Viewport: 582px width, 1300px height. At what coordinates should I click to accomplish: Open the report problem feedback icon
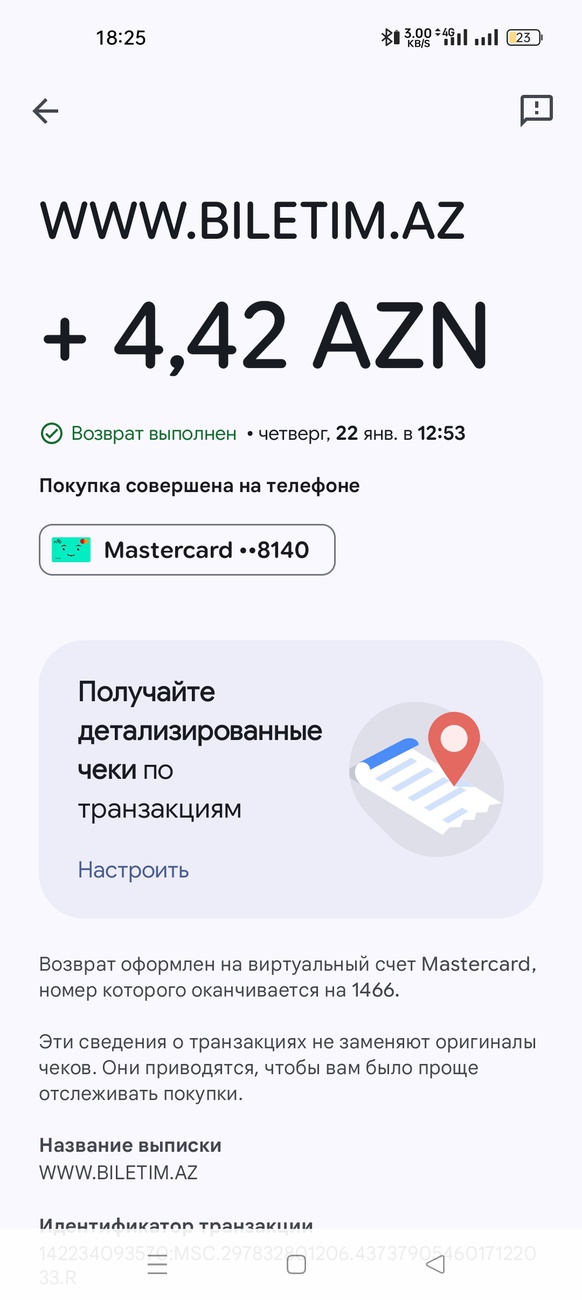[537, 110]
